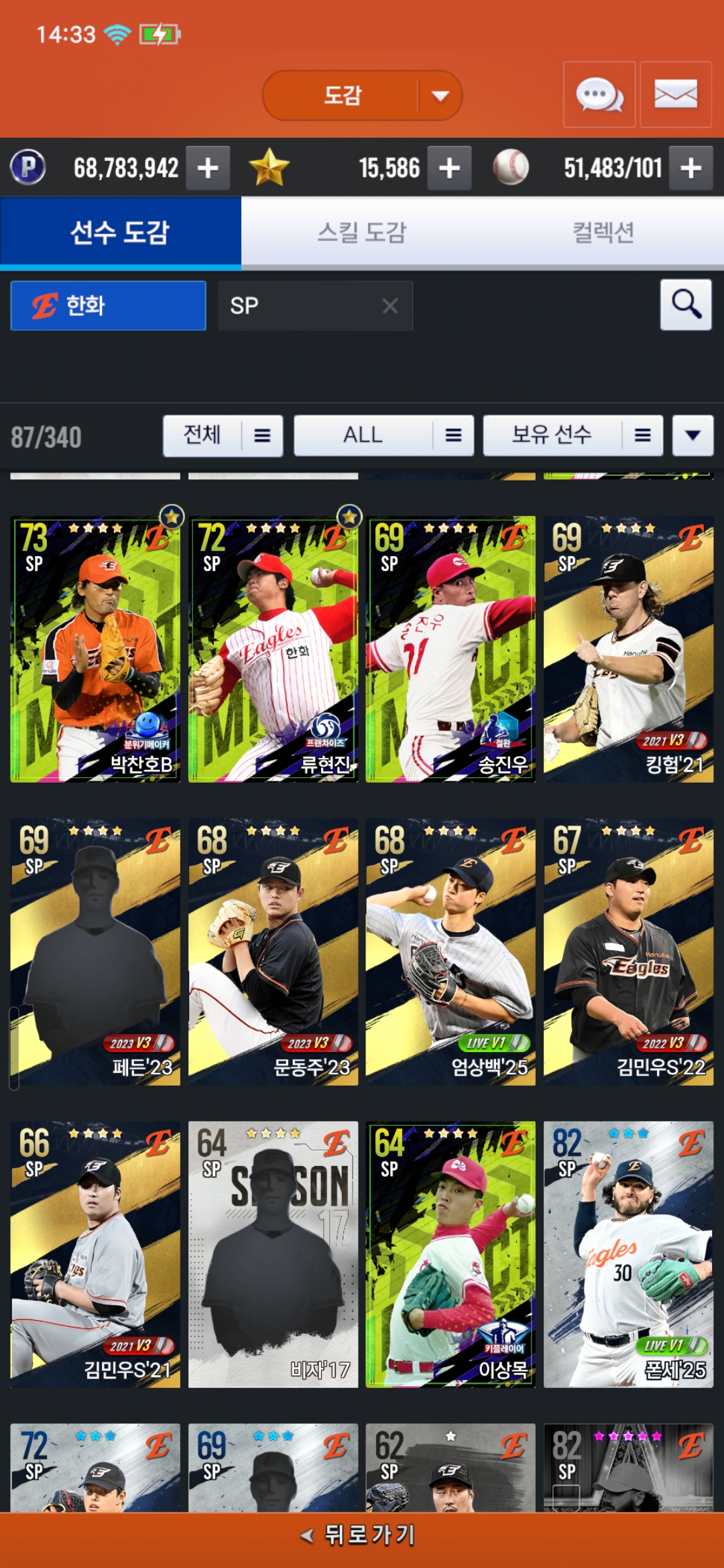Open the 박찬호B player card
This screenshot has height=1568, width=724.
click(x=95, y=649)
